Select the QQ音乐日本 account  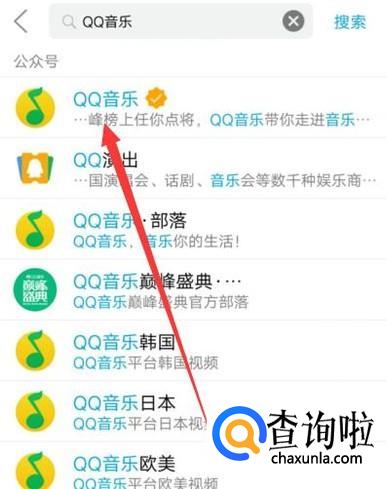(193, 411)
